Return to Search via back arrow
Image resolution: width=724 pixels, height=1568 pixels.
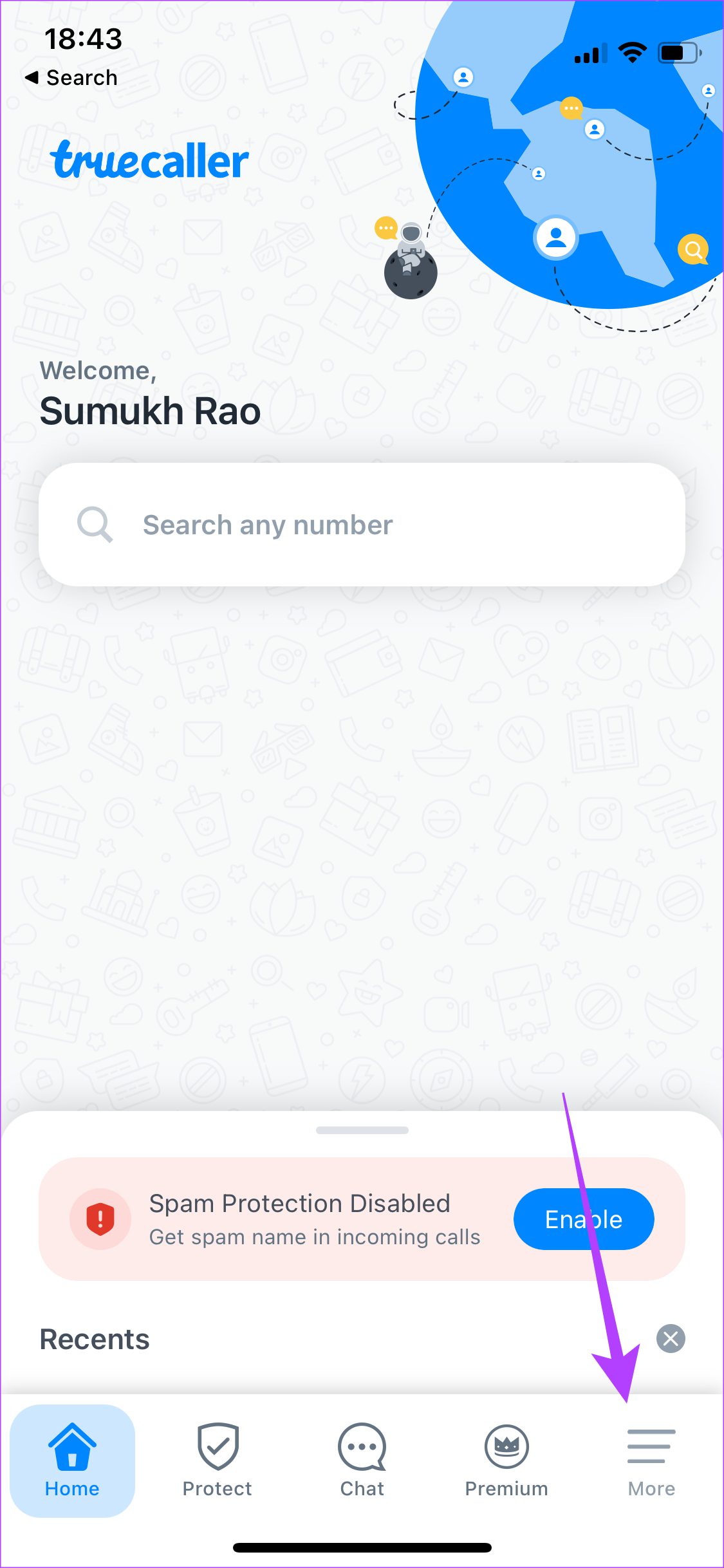[x=71, y=78]
